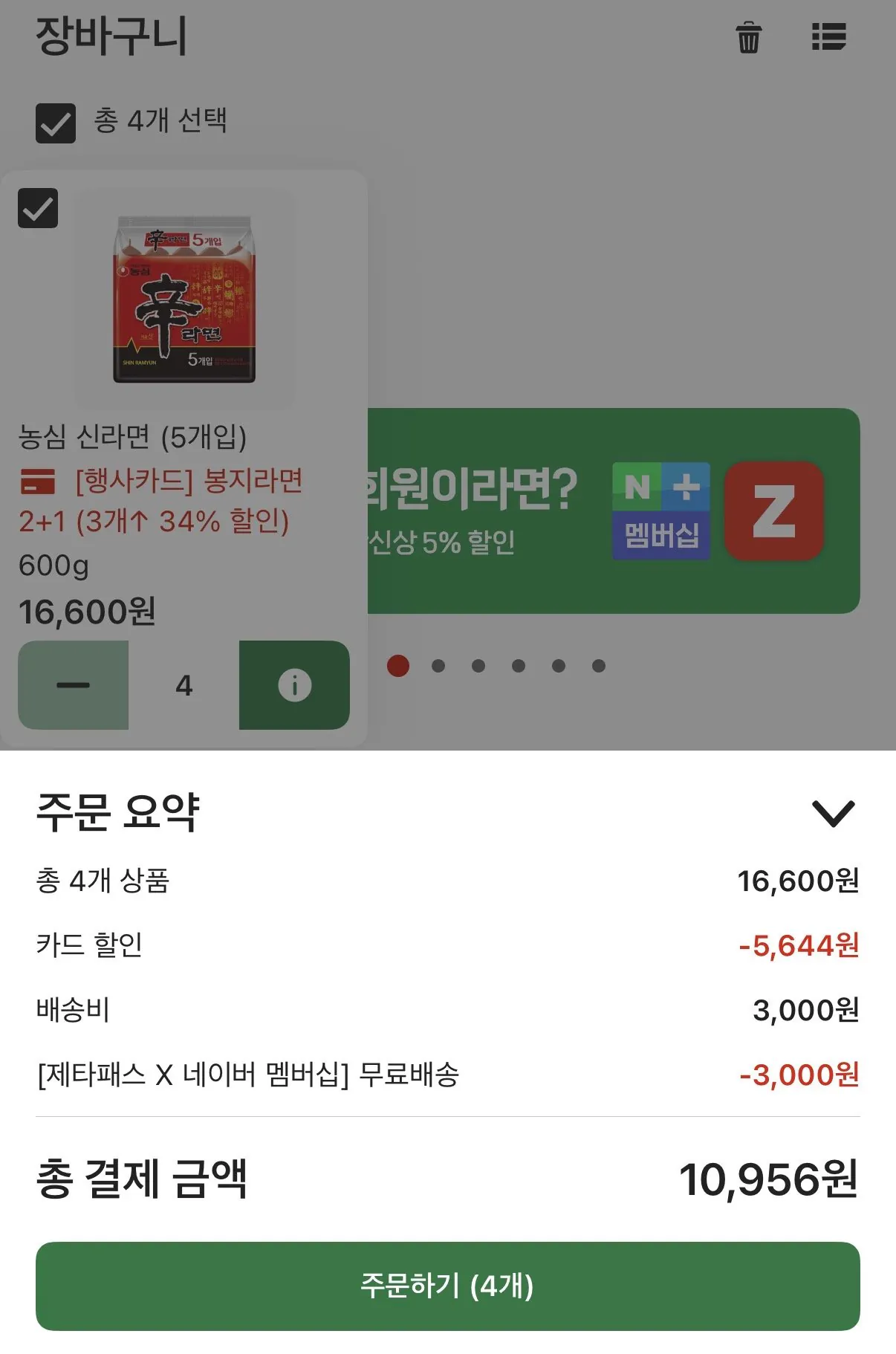Image resolution: width=896 pixels, height=1354 pixels.
Task: Decrease quantity with the minus button
Action: point(72,684)
